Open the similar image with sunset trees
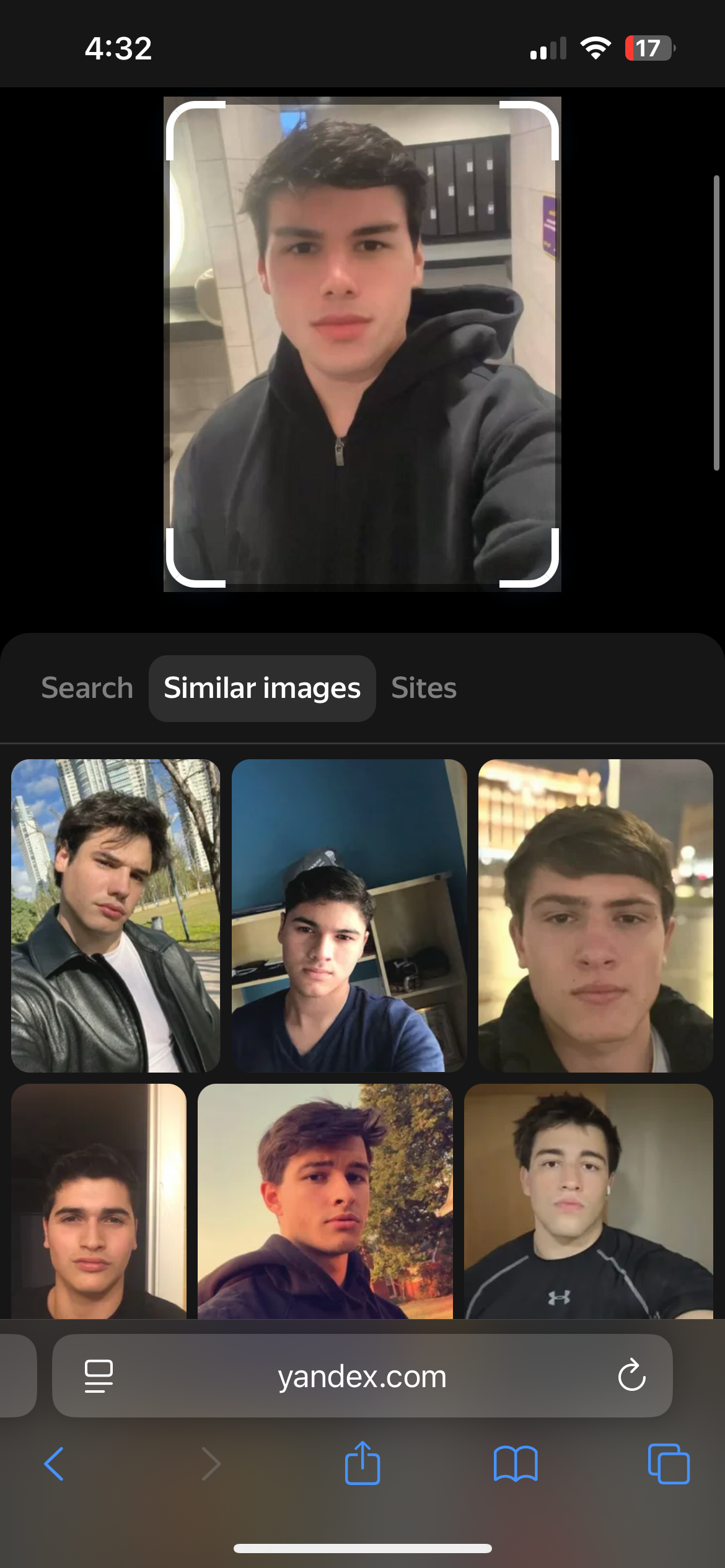 click(x=325, y=1200)
